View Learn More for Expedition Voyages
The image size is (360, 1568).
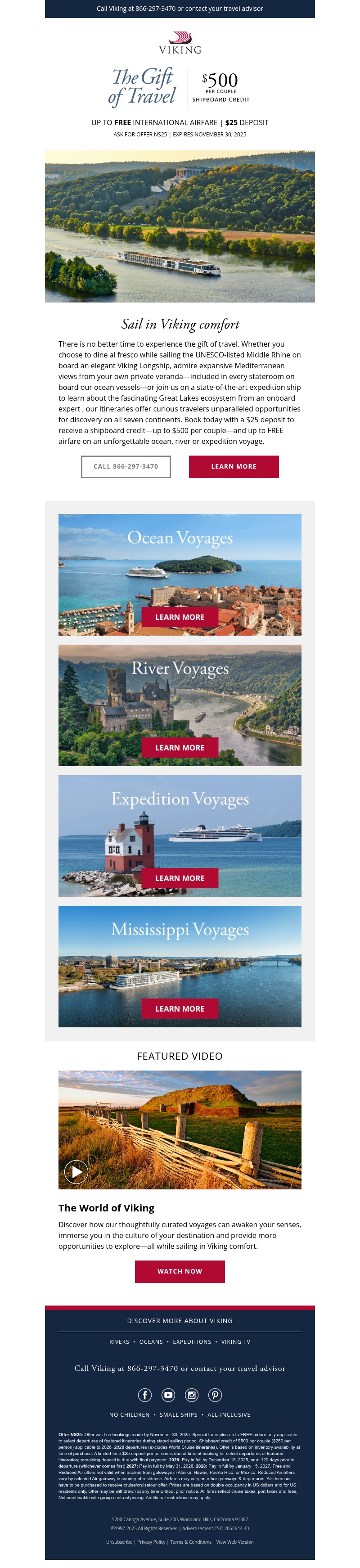pos(180,878)
